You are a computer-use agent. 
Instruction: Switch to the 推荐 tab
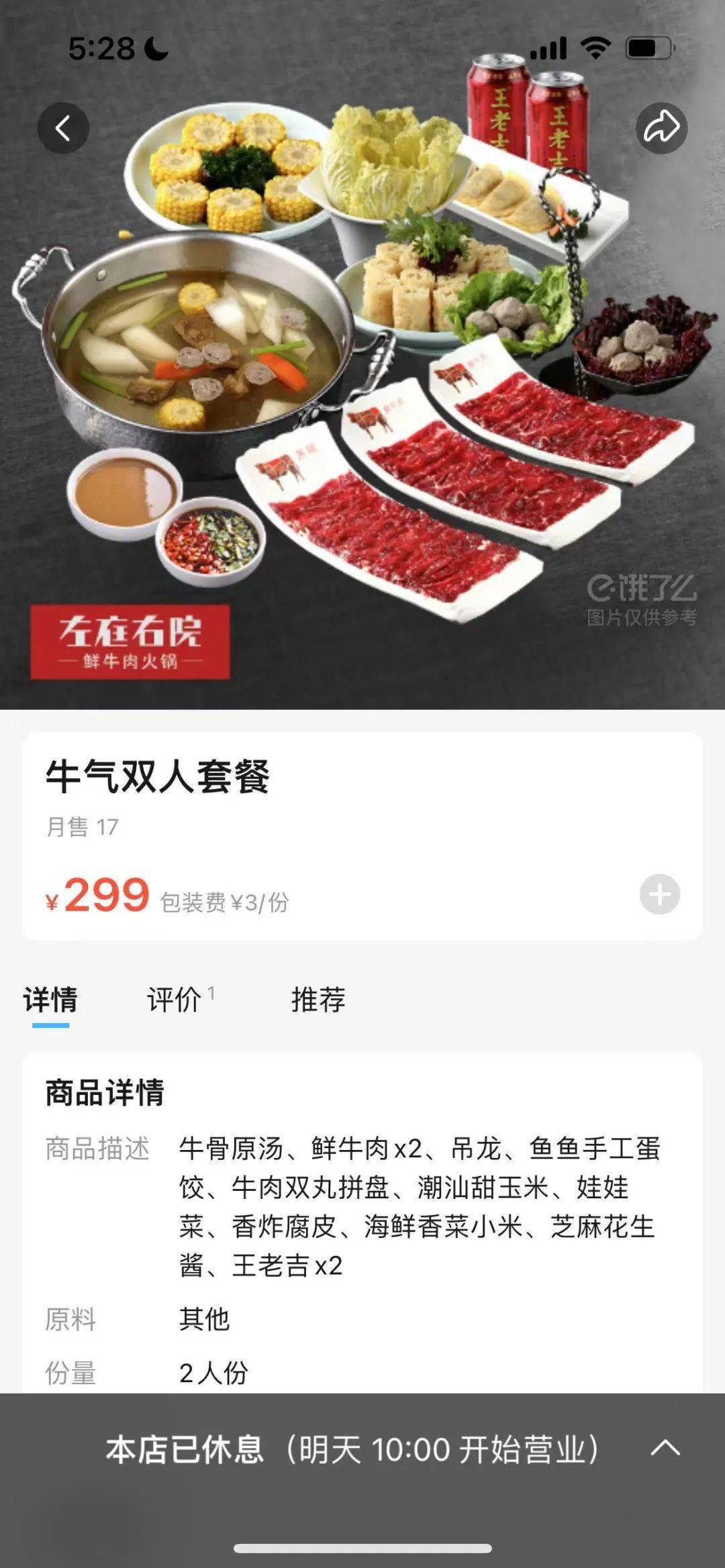(x=318, y=1000)
